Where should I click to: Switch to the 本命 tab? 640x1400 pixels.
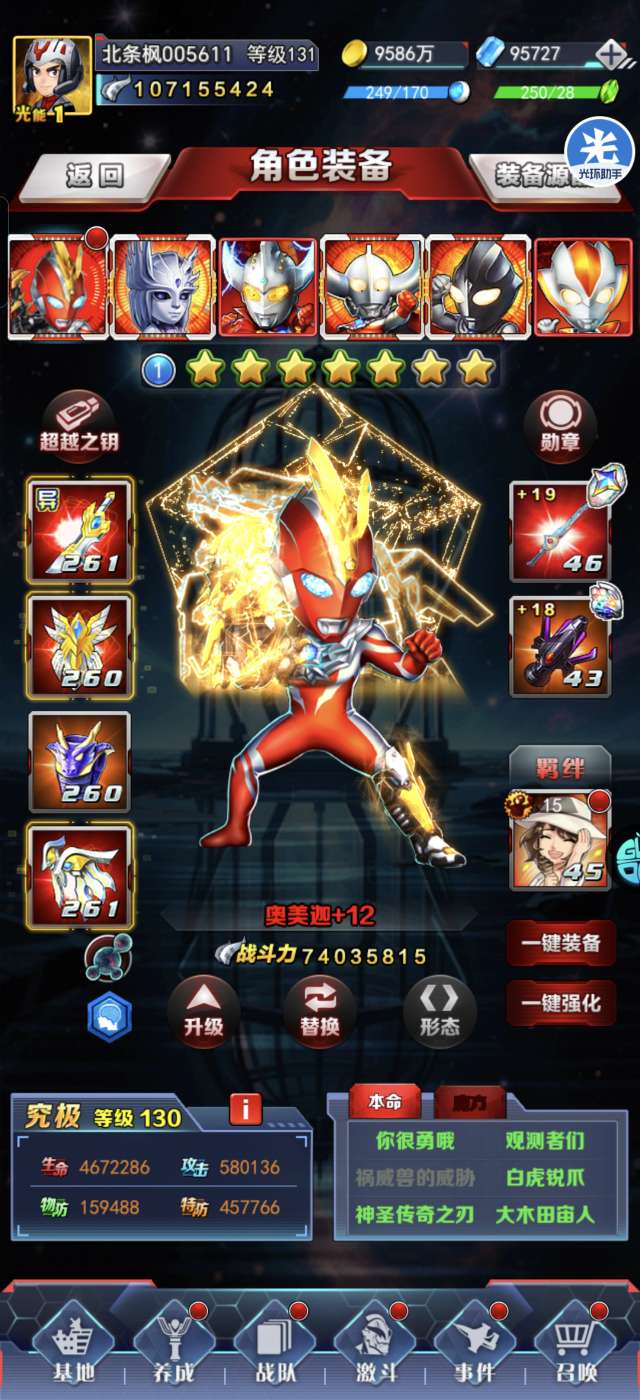[x=385, y=1102]
